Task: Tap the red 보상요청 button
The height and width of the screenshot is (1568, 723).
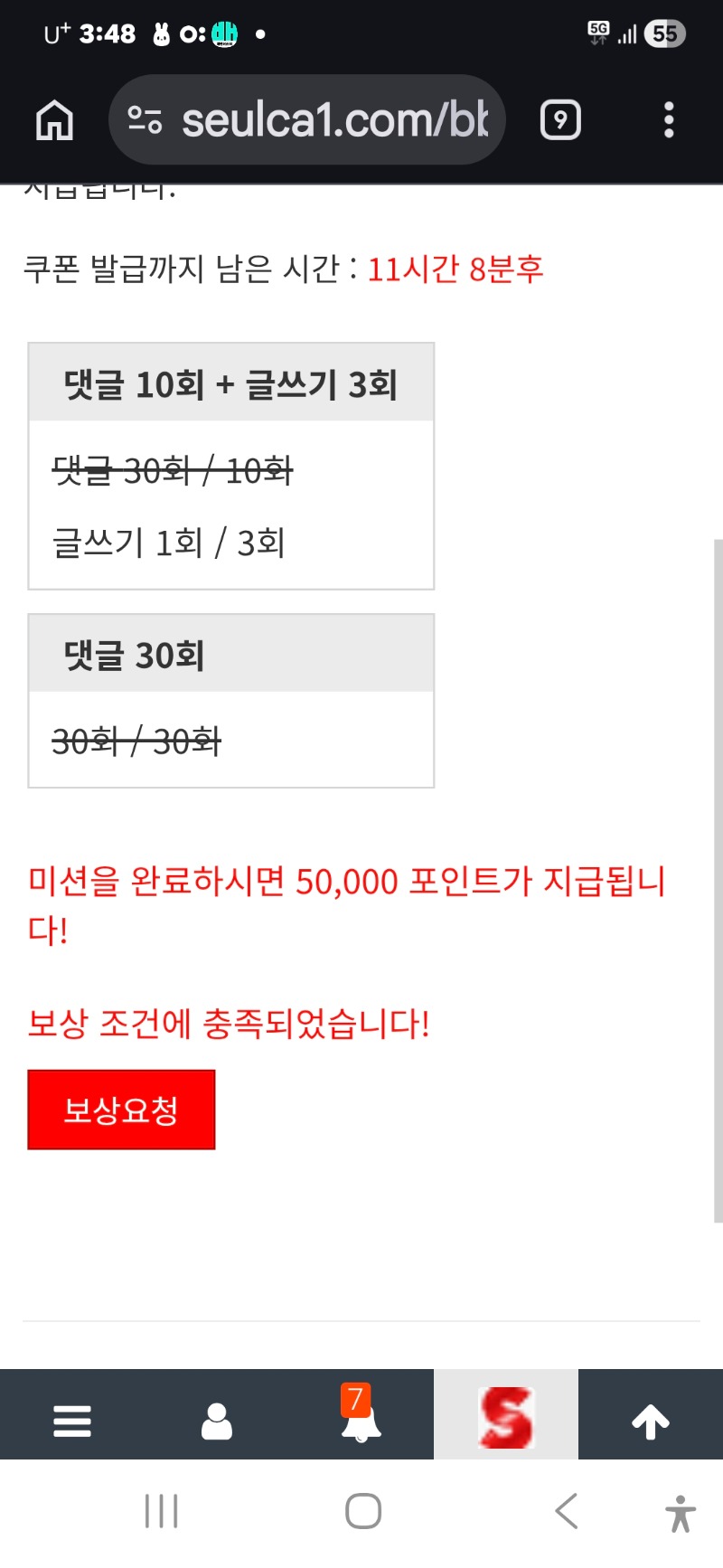Action: coord(121,1110)
